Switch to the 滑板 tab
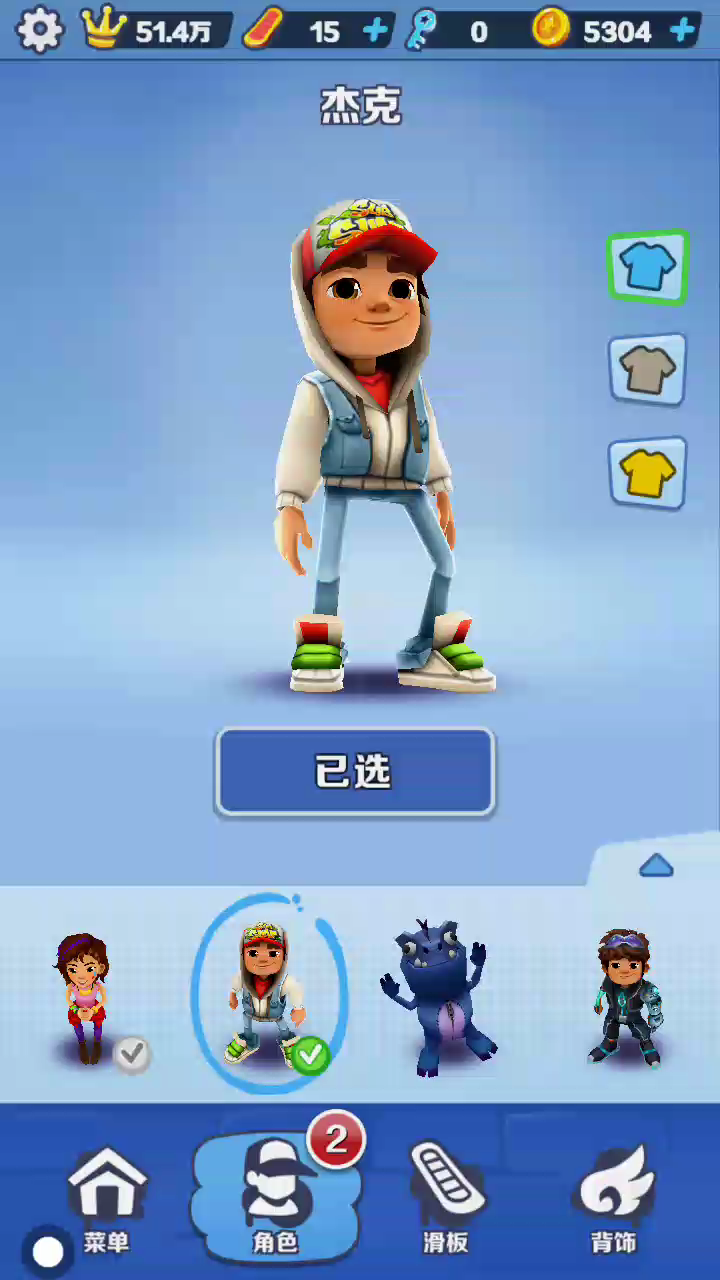720x1280 pixels. click(x=445, y=1200)
